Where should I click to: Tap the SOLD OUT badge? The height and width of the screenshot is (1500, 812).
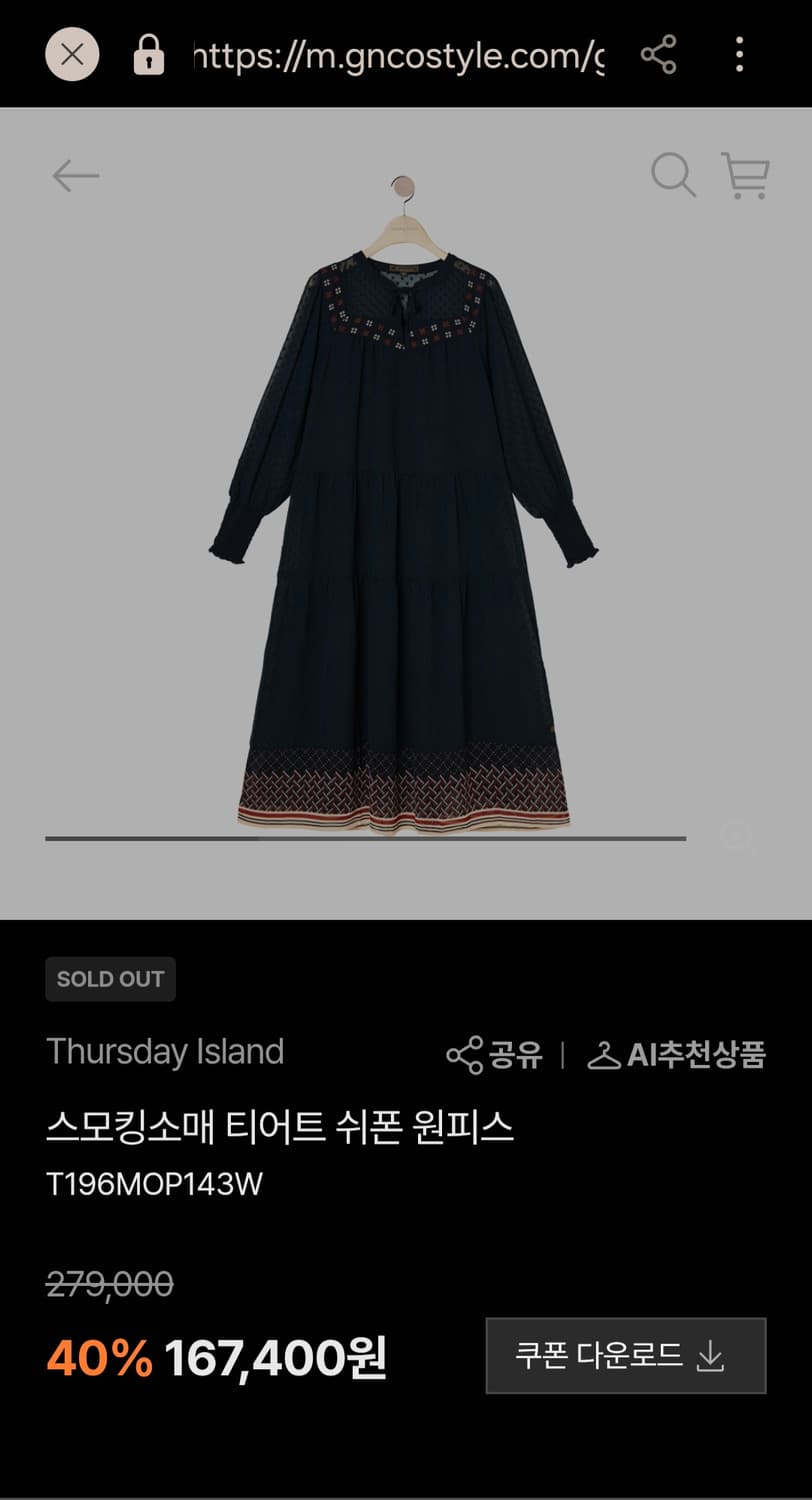tap(110, 979)
